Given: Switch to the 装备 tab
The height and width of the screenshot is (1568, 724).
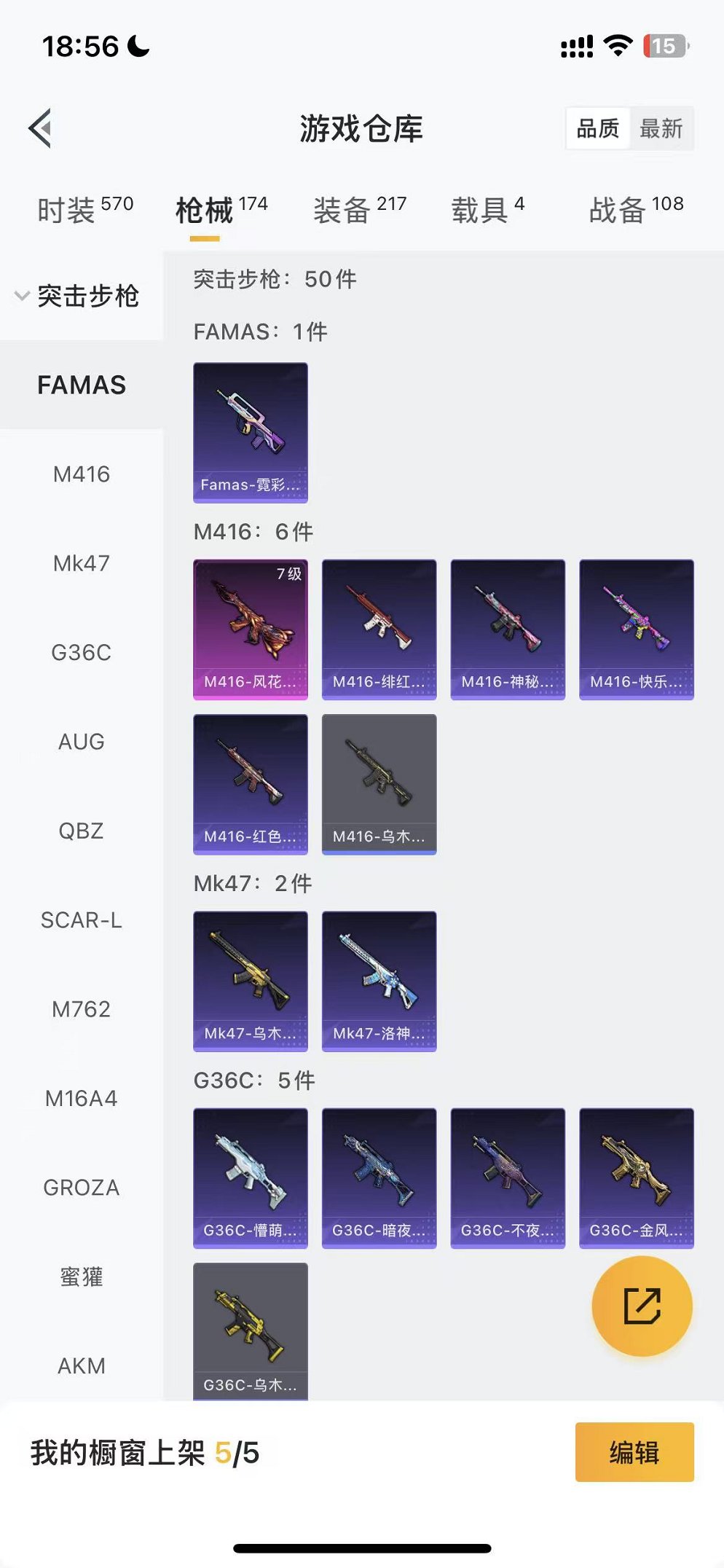Looking at the screenshot, I should (359, 210).
